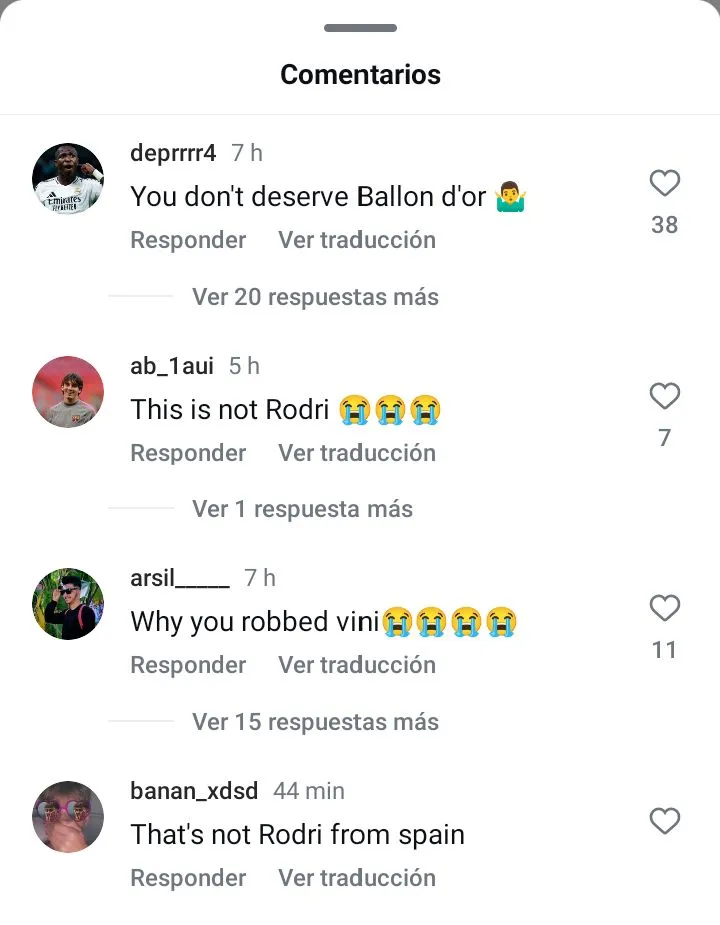Translate banan_xdsd's comment
Image resolution: width=720 pixels, height=925 pixels.
(x=357, y=878)
